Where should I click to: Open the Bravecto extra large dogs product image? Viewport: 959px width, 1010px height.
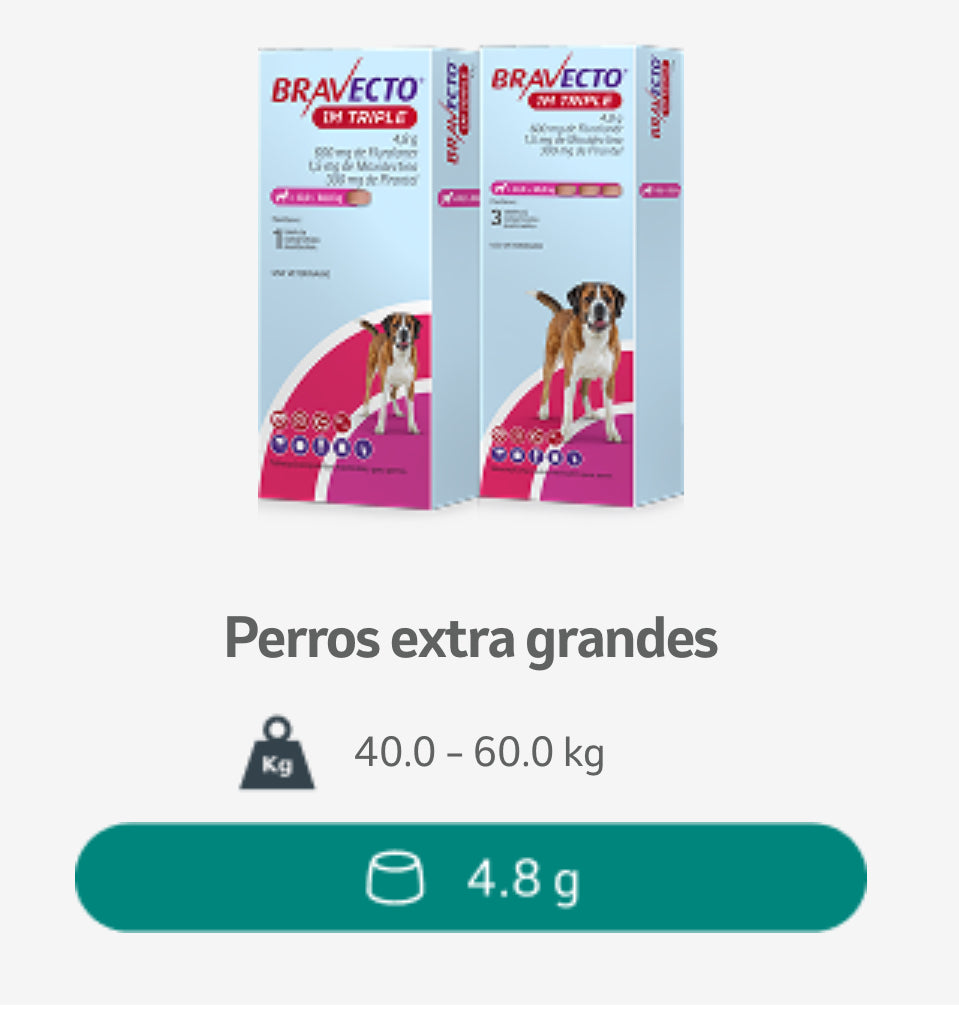click(470, 277)
